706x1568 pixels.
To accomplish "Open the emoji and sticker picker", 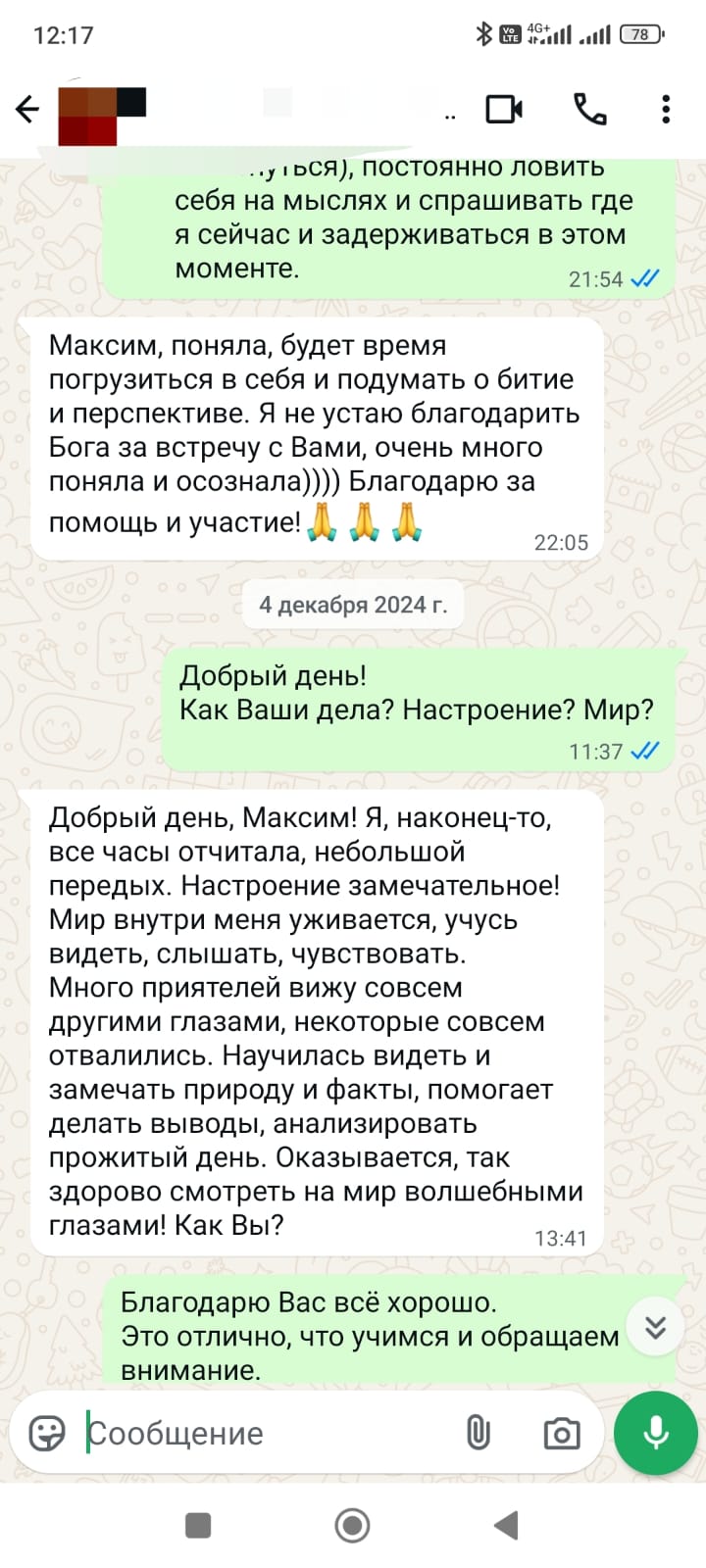I will click(47, 1433).
